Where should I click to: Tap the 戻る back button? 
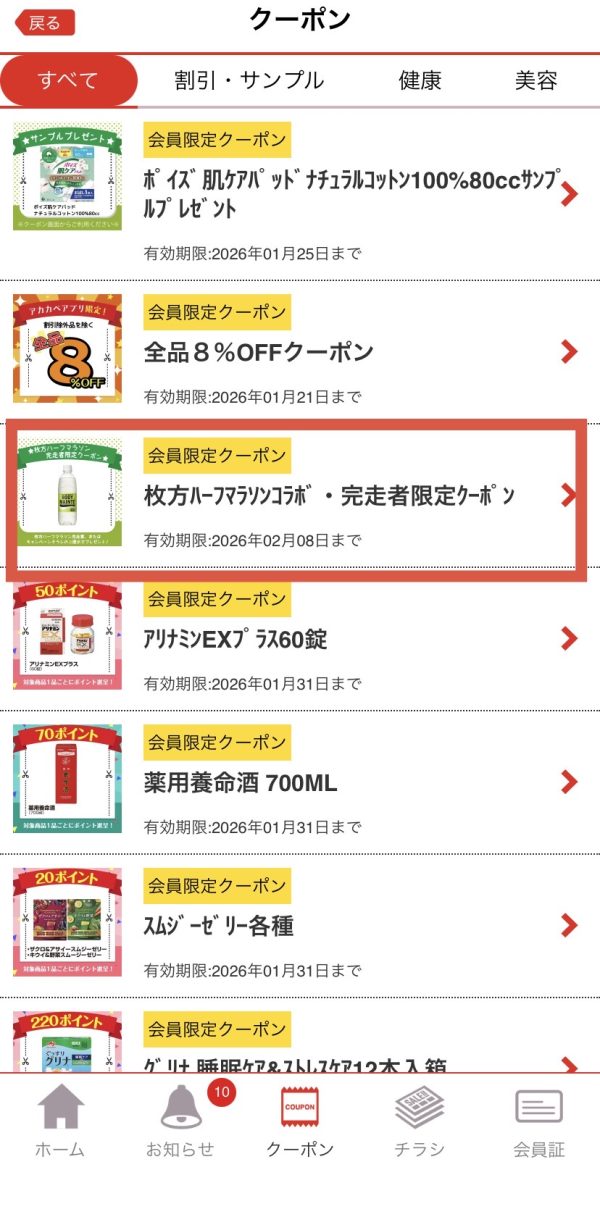tap(44, 23)
